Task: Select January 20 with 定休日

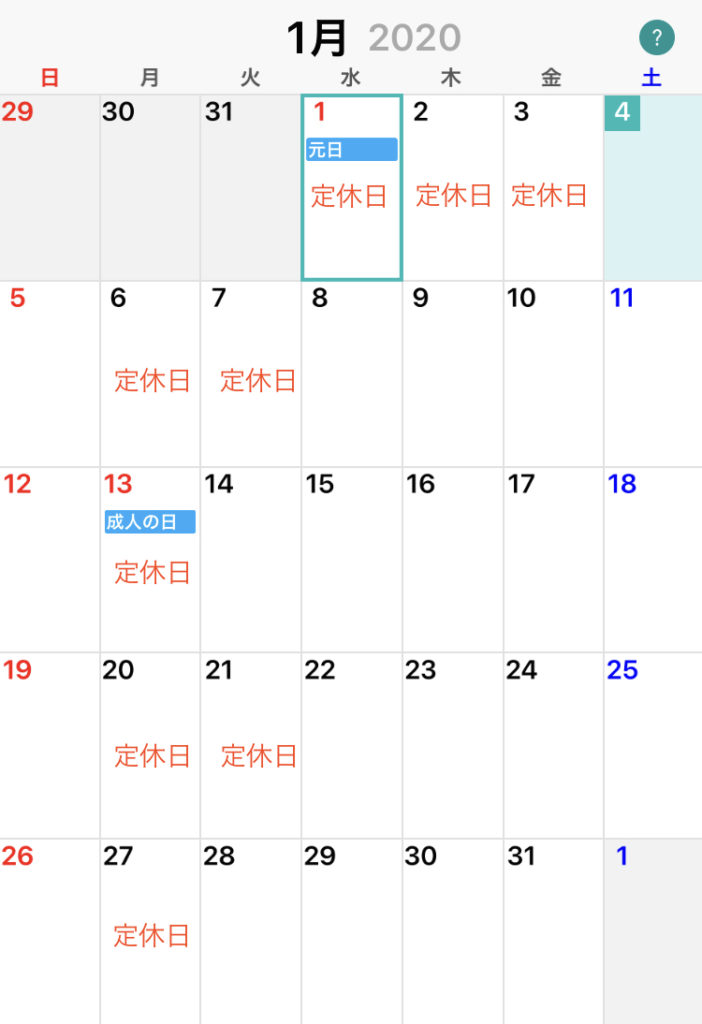Action: [150, 745]
